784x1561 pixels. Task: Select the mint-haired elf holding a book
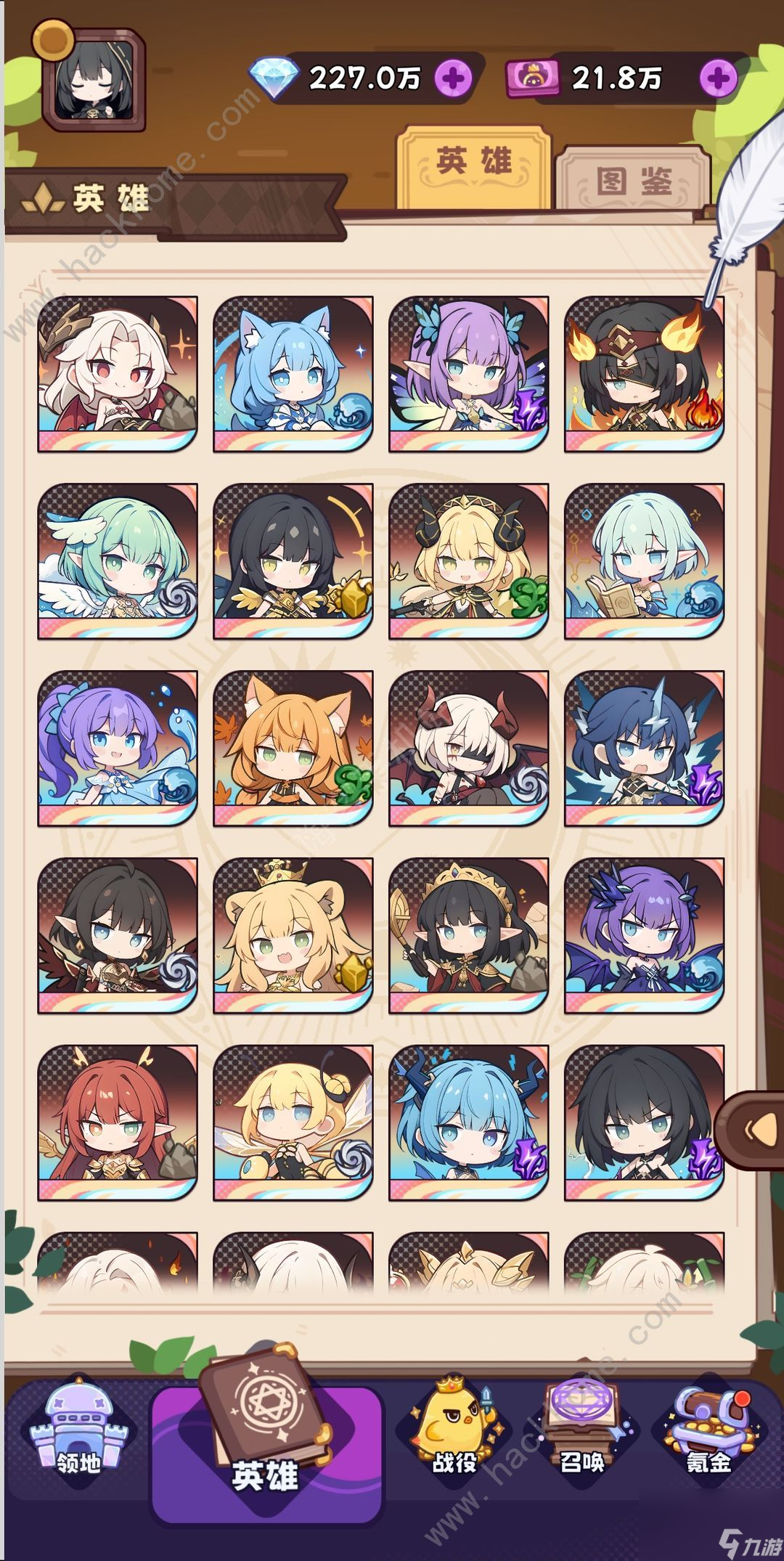coord(645,561)
